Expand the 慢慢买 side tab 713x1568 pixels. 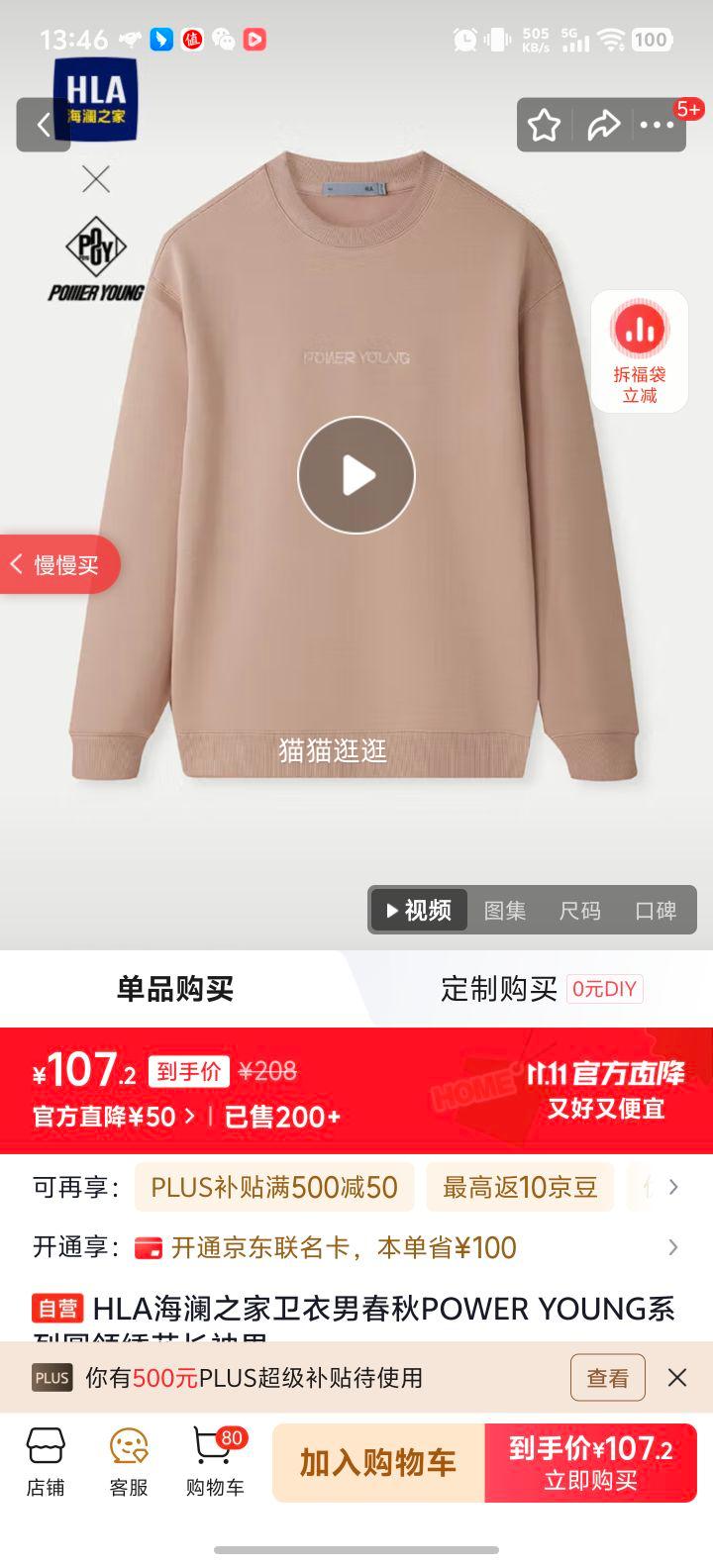click(x=57, y=565)
